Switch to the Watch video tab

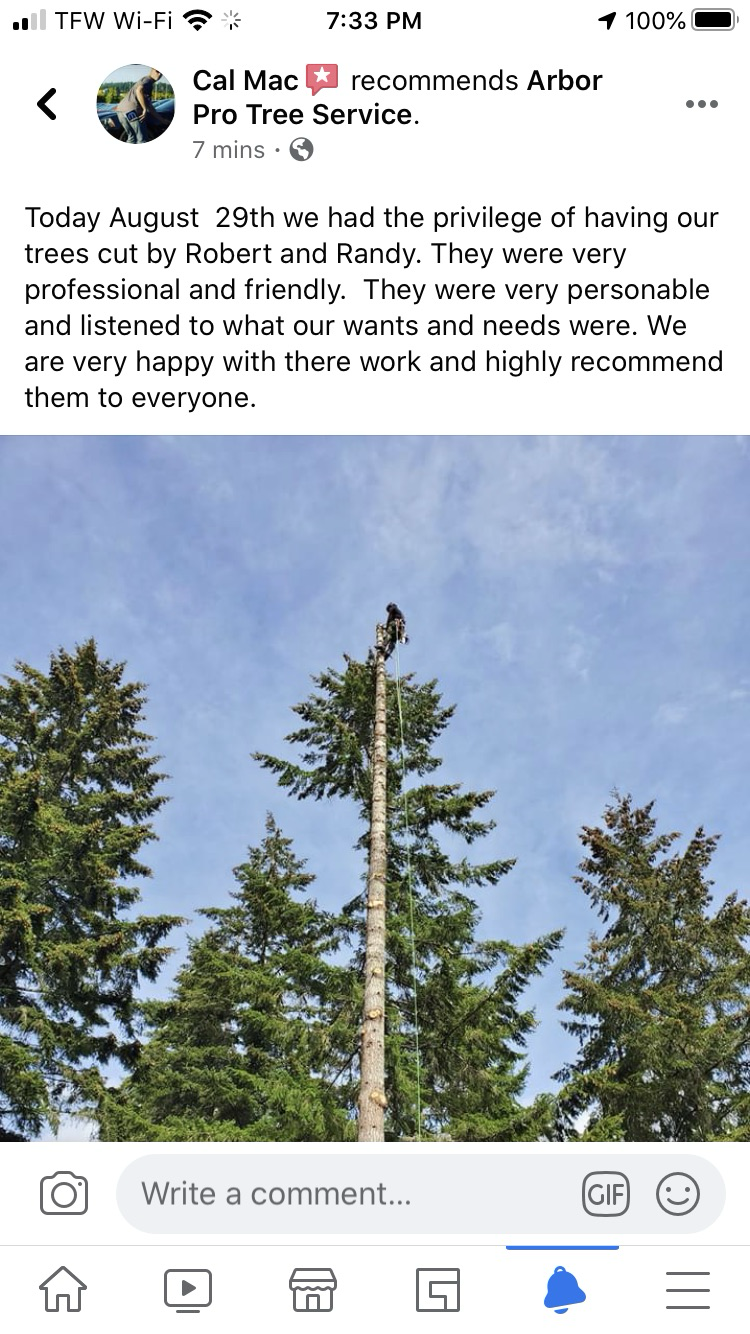[x=188, y=1290]
